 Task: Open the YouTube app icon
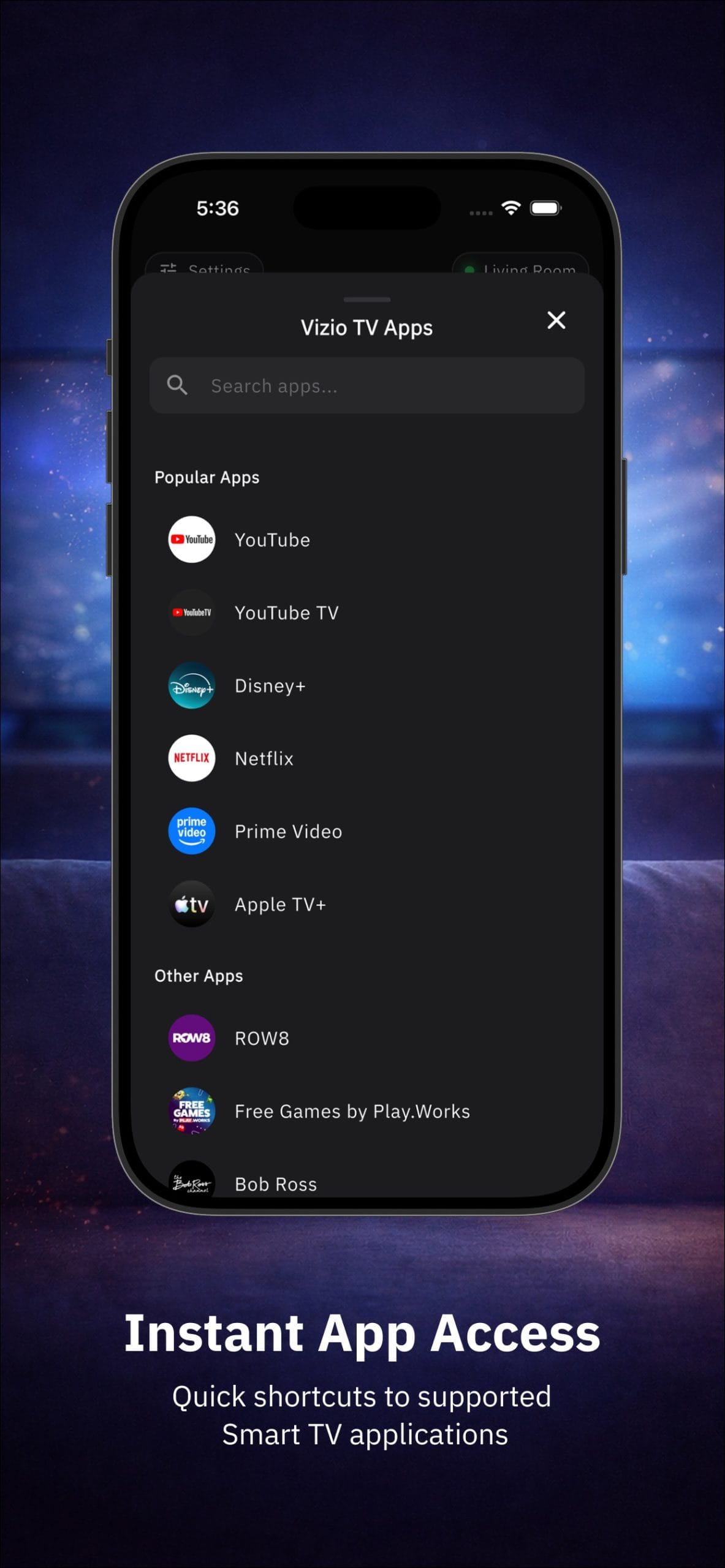[191, 540]
